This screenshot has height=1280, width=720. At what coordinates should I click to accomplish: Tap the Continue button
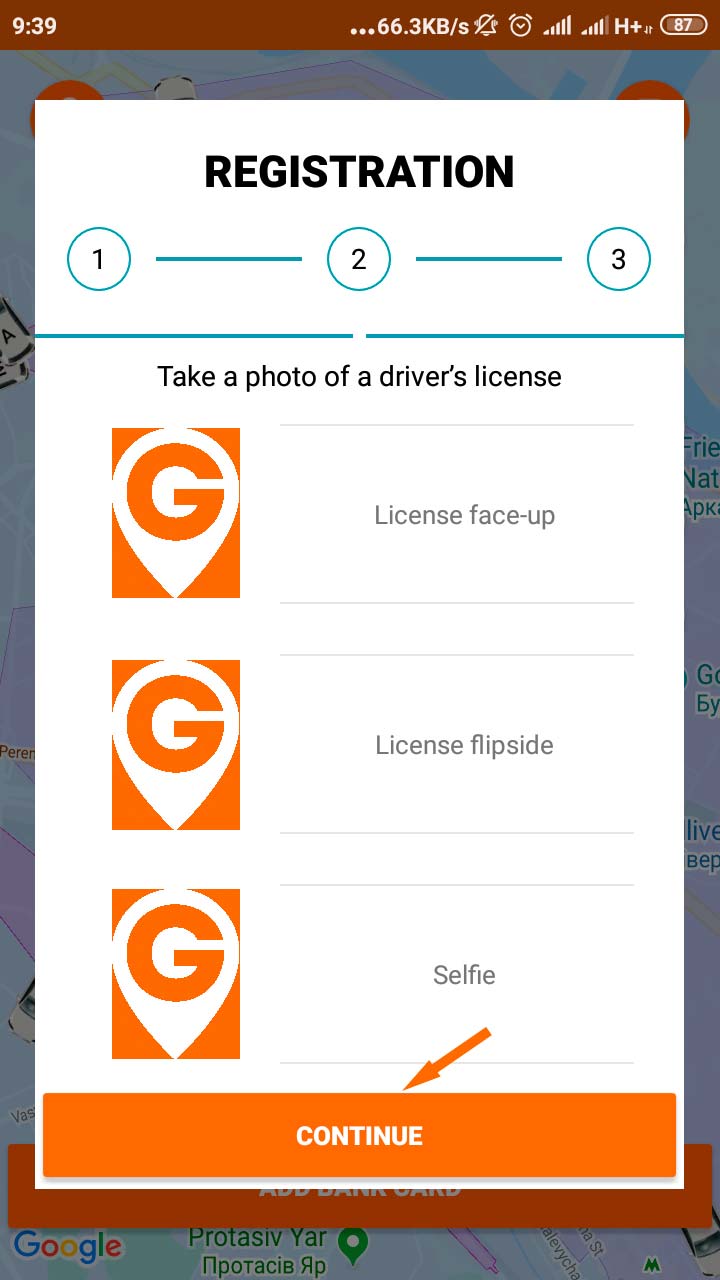pyautogui.click(x=359, y=1135)
